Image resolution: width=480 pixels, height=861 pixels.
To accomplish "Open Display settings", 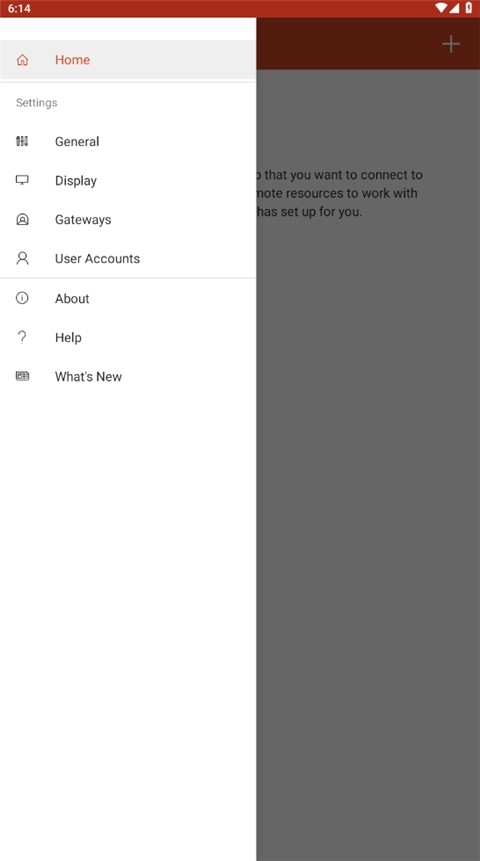I will click(x=128, y=181).
